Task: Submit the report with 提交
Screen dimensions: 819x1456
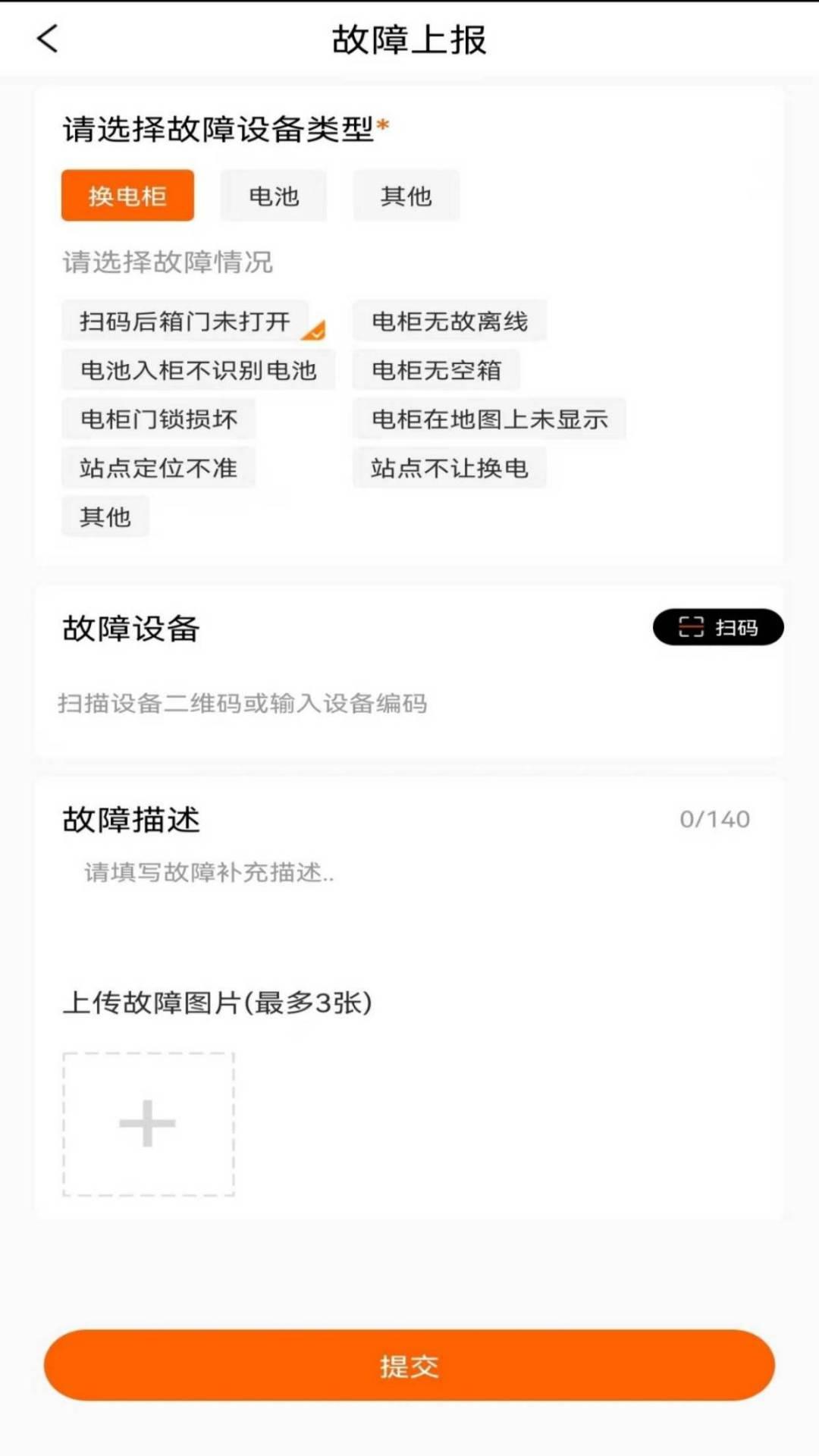Action: (x=409, y=1365)
